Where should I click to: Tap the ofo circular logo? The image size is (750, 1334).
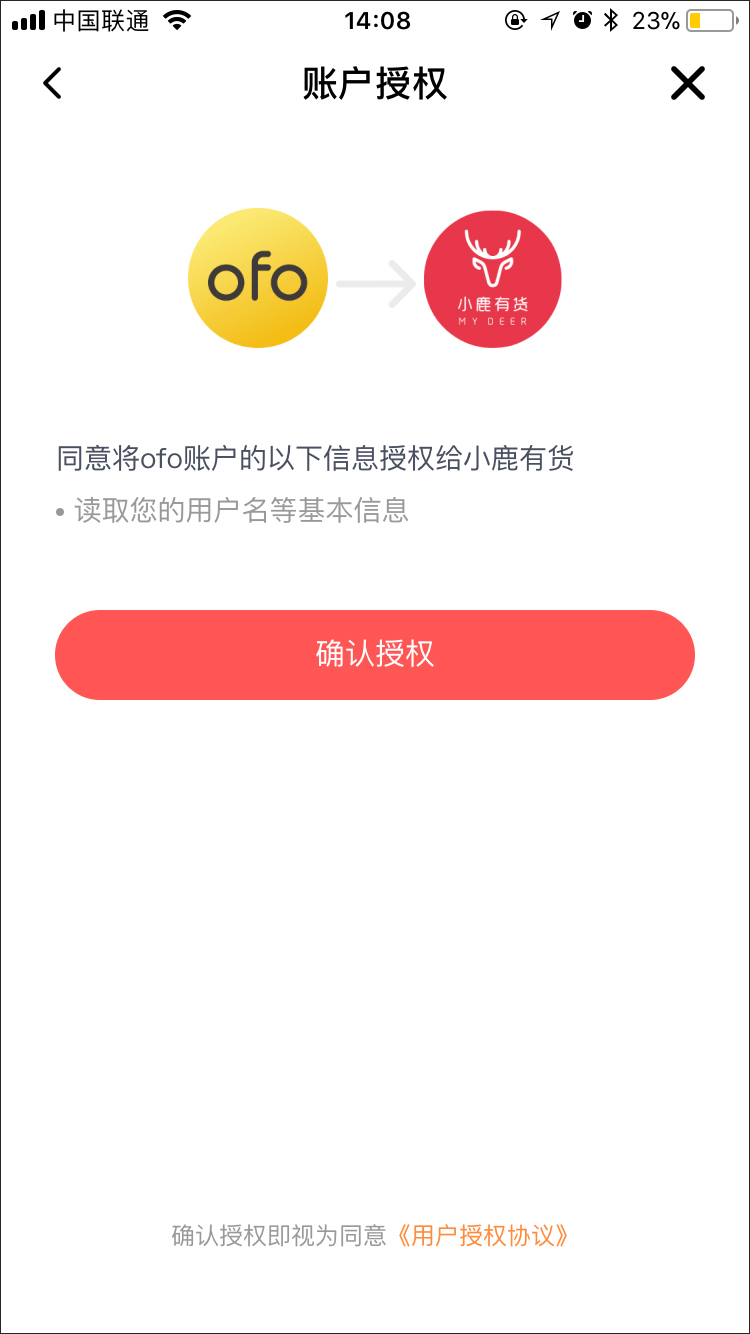(x=258, y=278)
